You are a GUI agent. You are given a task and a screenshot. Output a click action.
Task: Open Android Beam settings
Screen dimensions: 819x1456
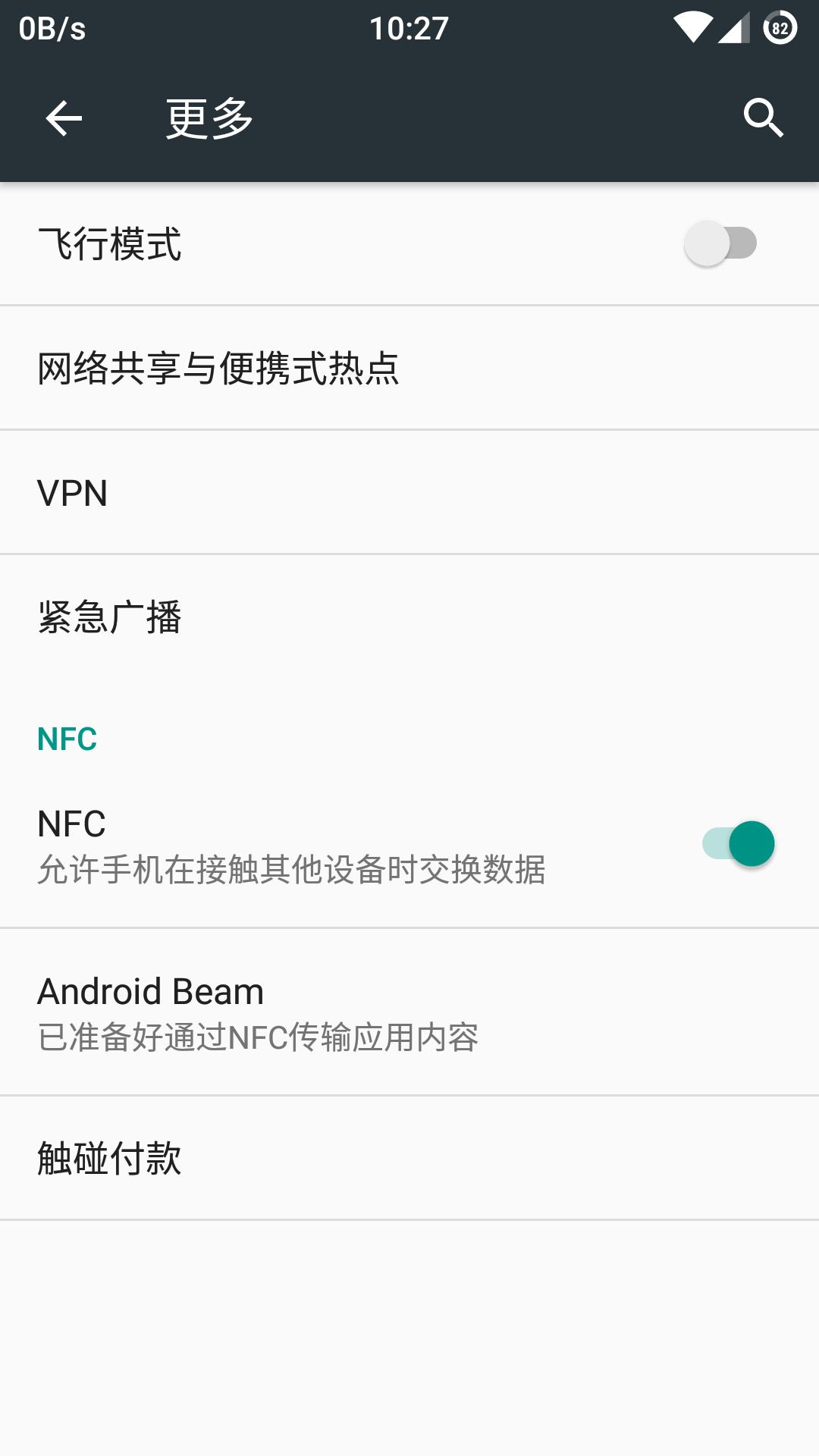pyautogui.click(x=149, y=990)
